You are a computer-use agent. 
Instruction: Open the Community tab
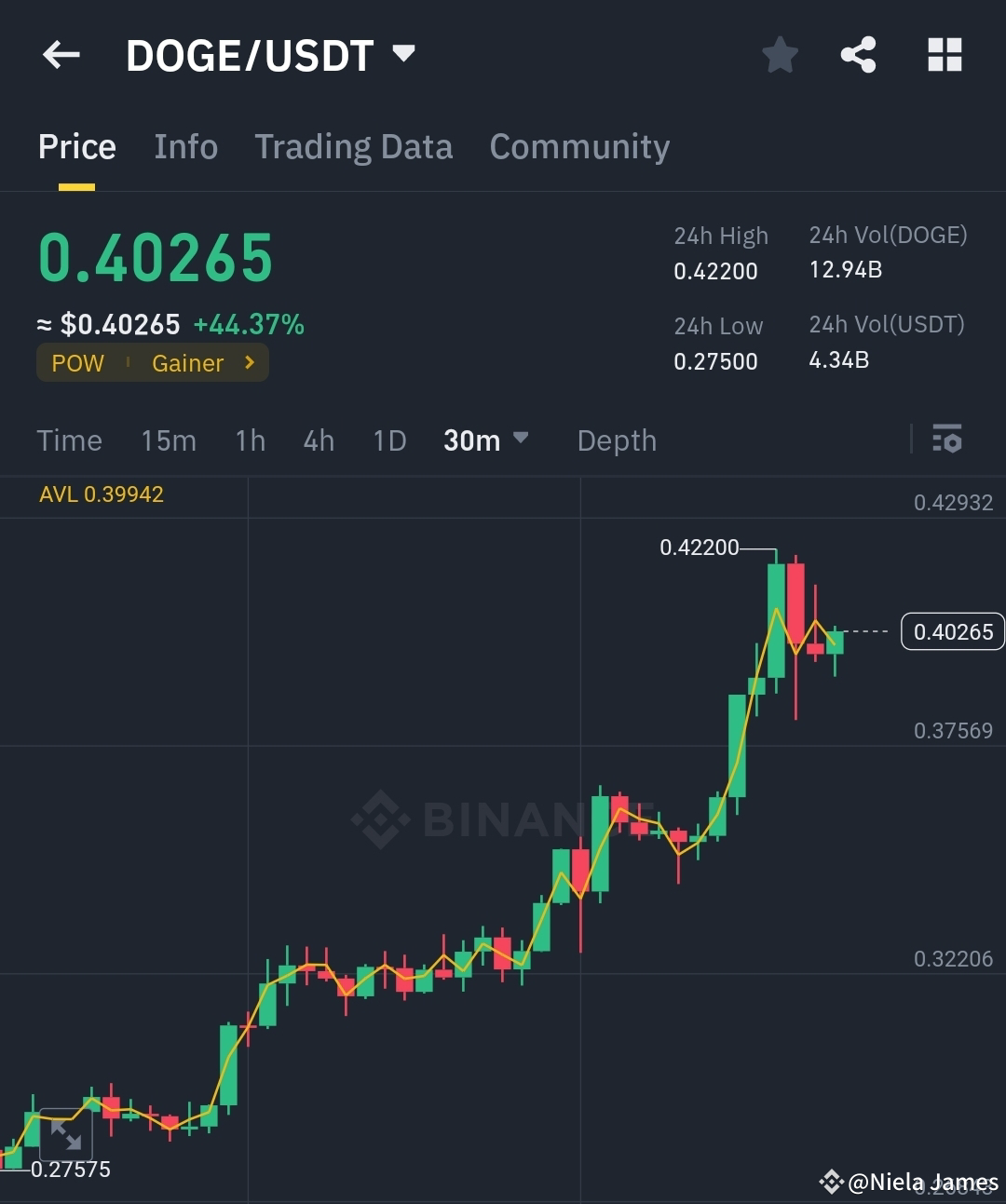(x=578, y=146)
